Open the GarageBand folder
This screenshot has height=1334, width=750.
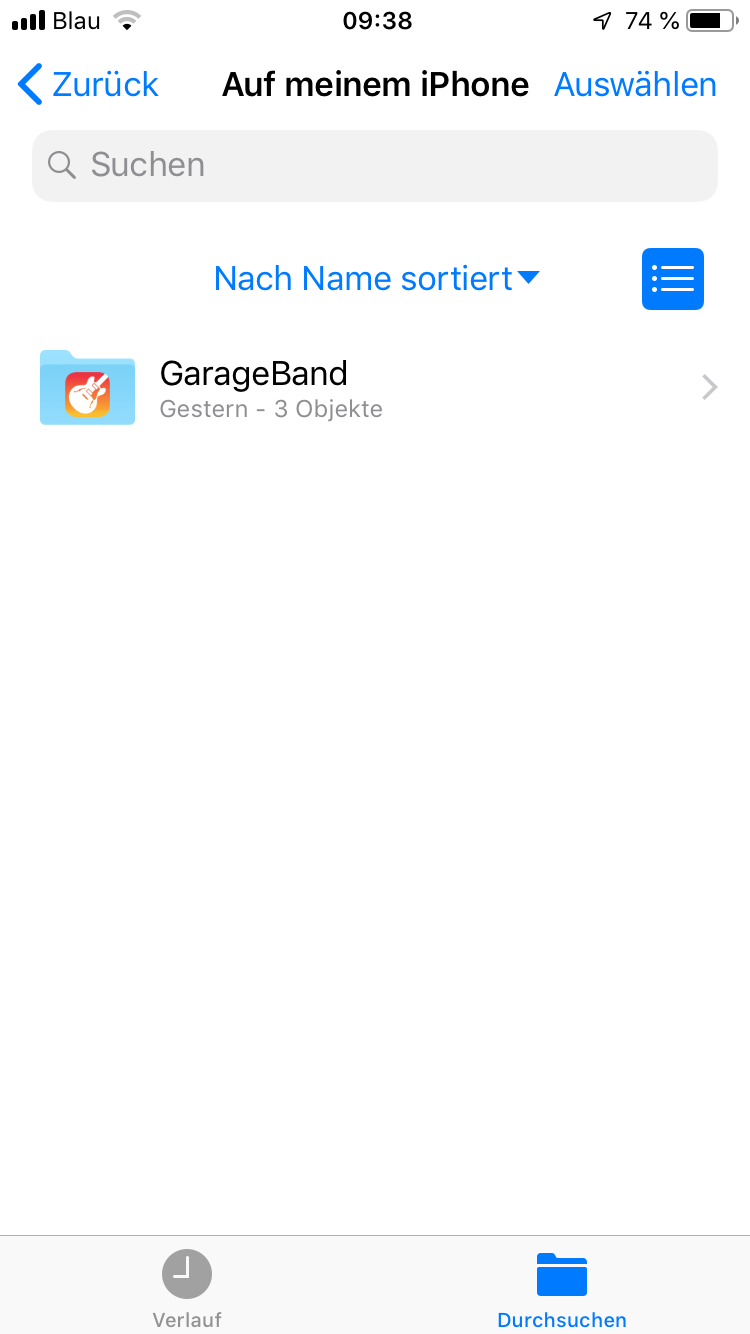tap(375, 388)
